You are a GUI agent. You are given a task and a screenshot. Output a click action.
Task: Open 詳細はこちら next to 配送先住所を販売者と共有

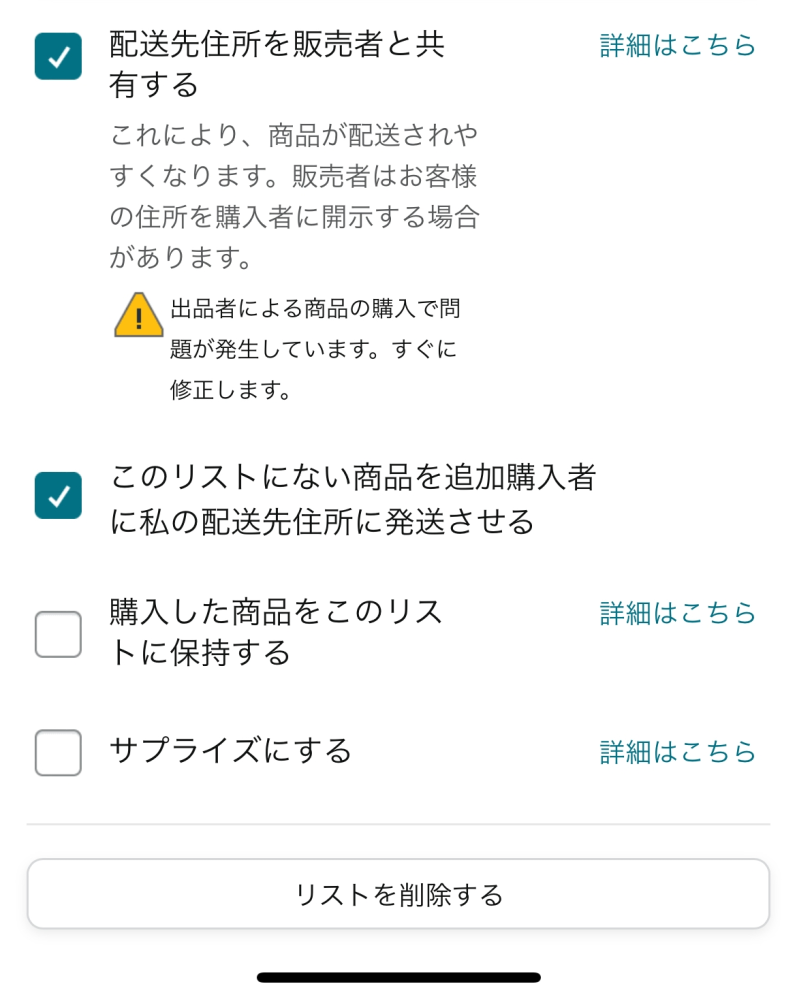click(x=677, y=46)
